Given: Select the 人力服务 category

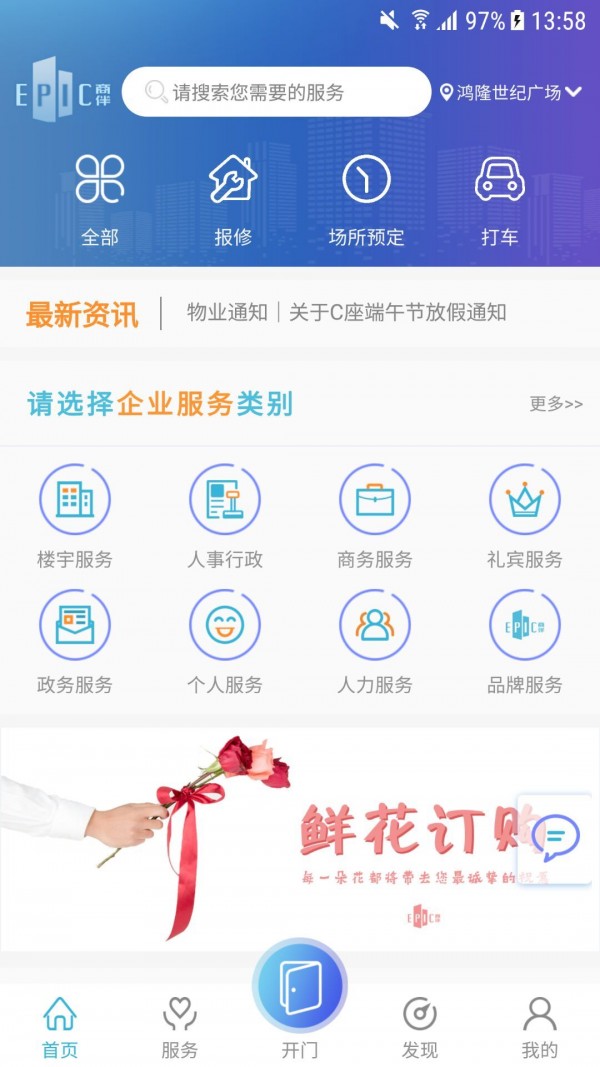Looking at the screenshot, I should [375, 642].
